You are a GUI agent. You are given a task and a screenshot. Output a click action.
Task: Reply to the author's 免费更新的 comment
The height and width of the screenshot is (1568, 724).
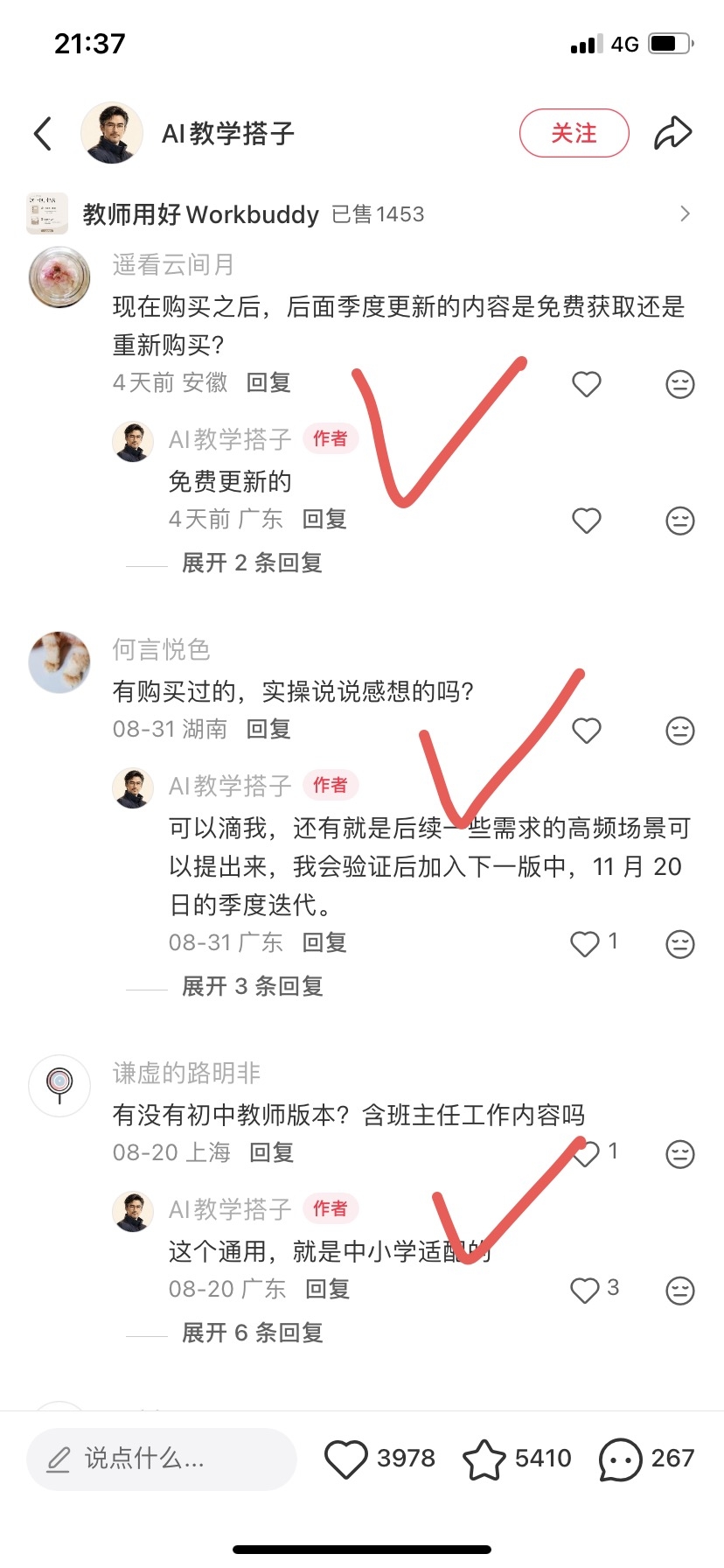pos(324,519)
